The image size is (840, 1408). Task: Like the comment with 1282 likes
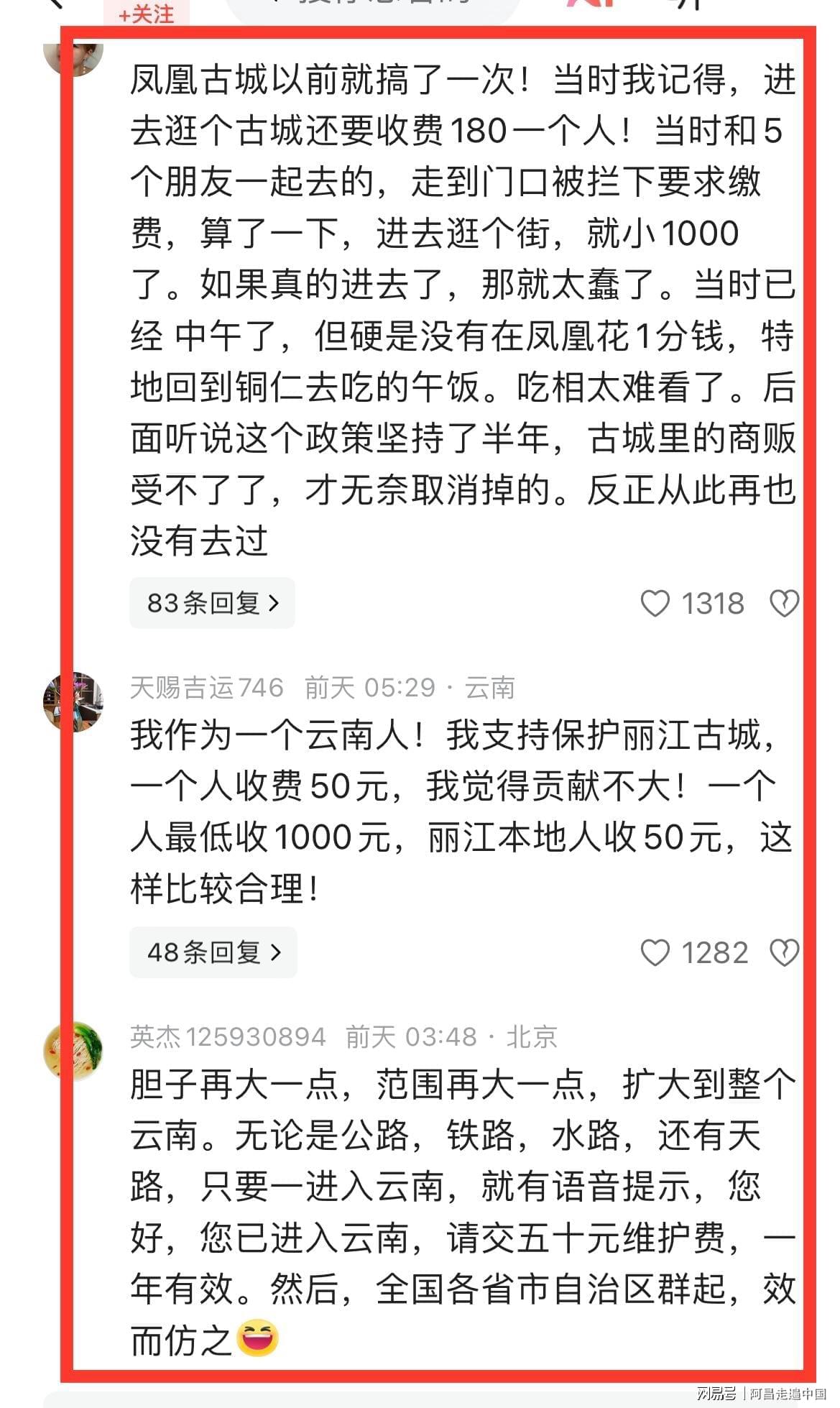[x=655, y=953]
